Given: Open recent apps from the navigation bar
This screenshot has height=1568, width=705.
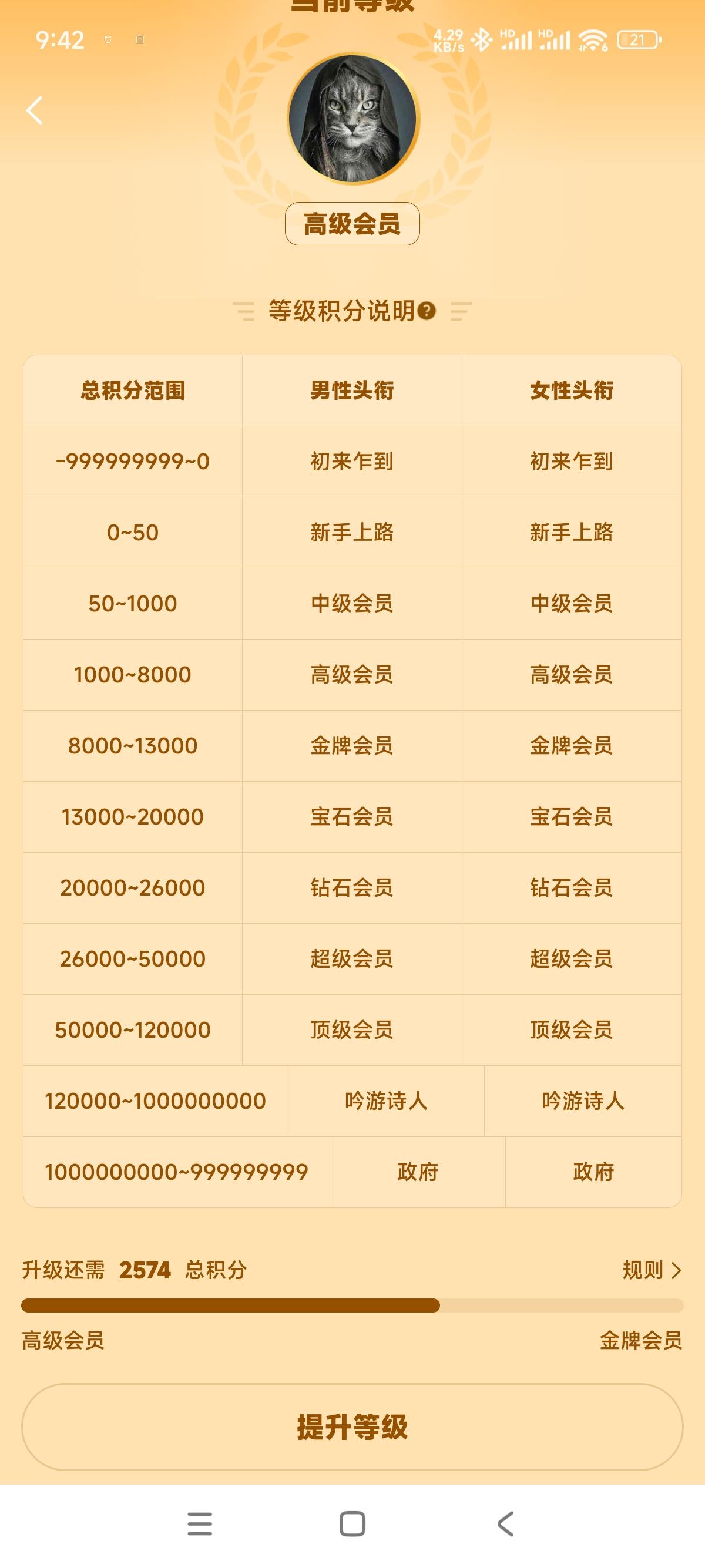Looking at the screenshot, I should point(200,1523).
